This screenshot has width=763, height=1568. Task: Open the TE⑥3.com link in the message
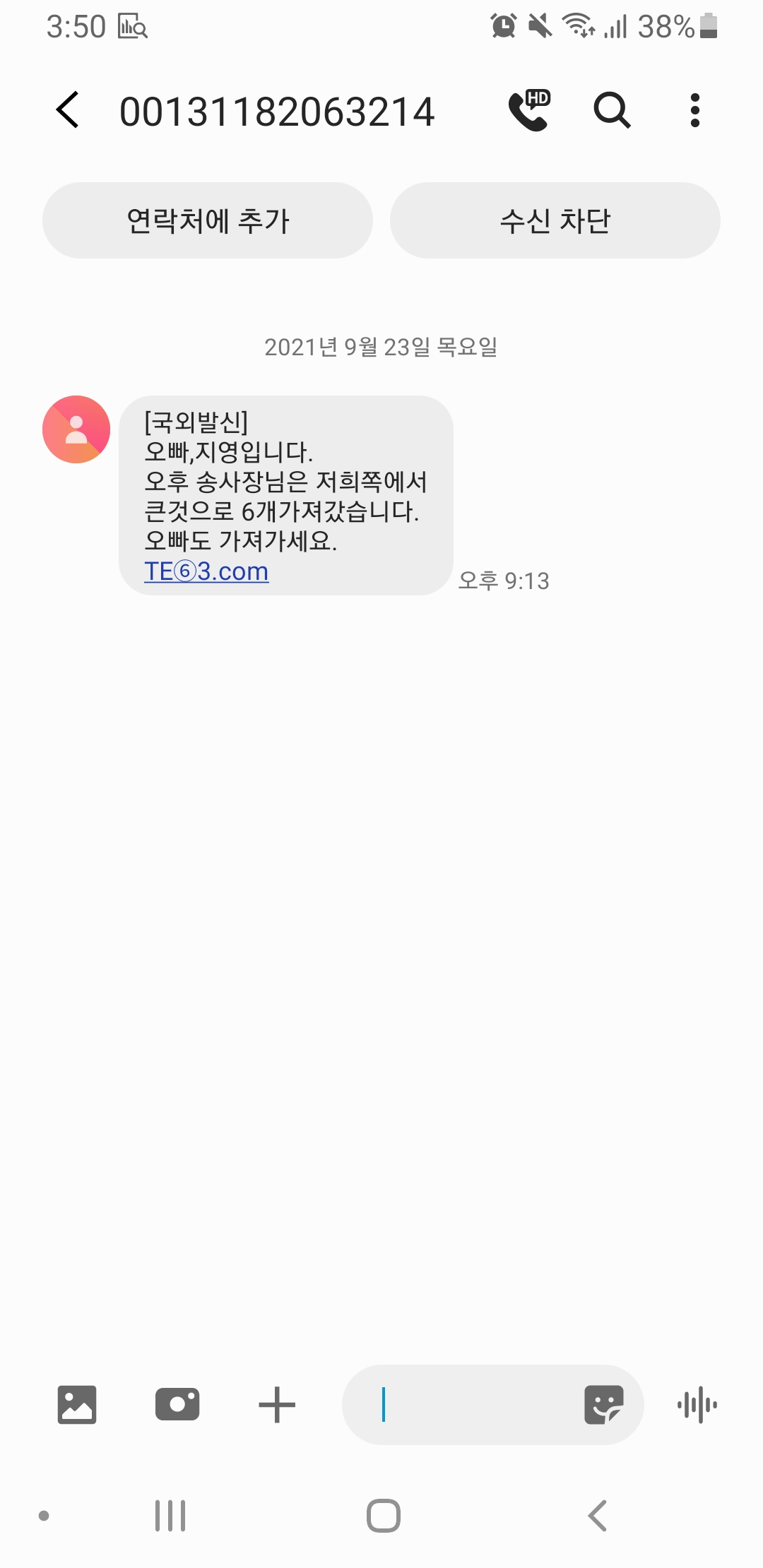click(x=206, y=571)
